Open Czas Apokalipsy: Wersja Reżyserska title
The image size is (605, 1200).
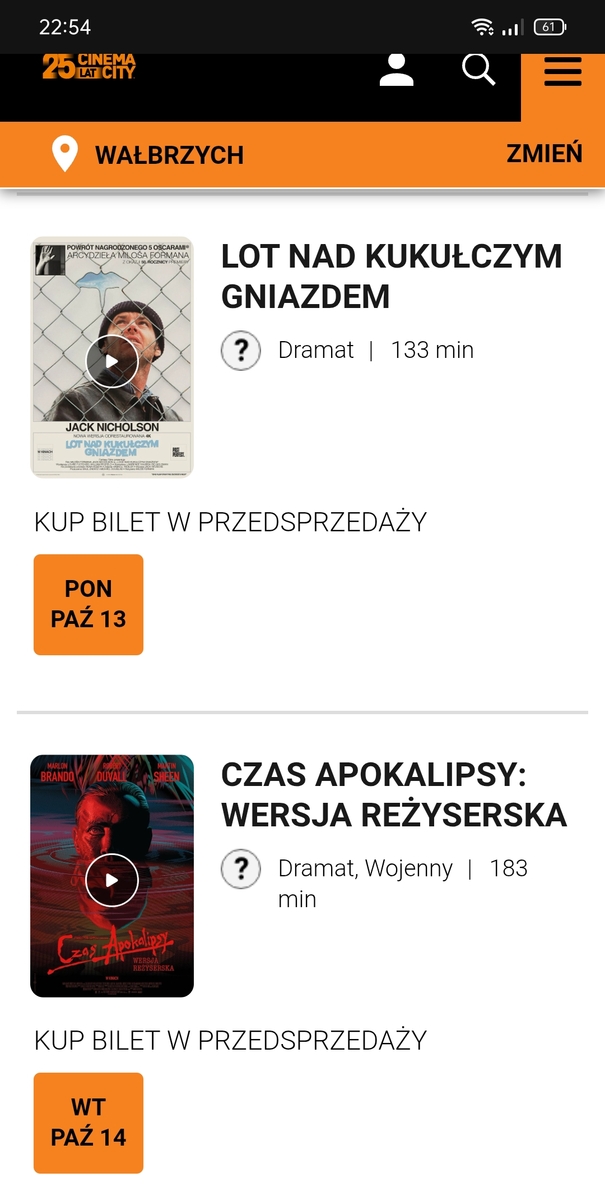(394, 795)
